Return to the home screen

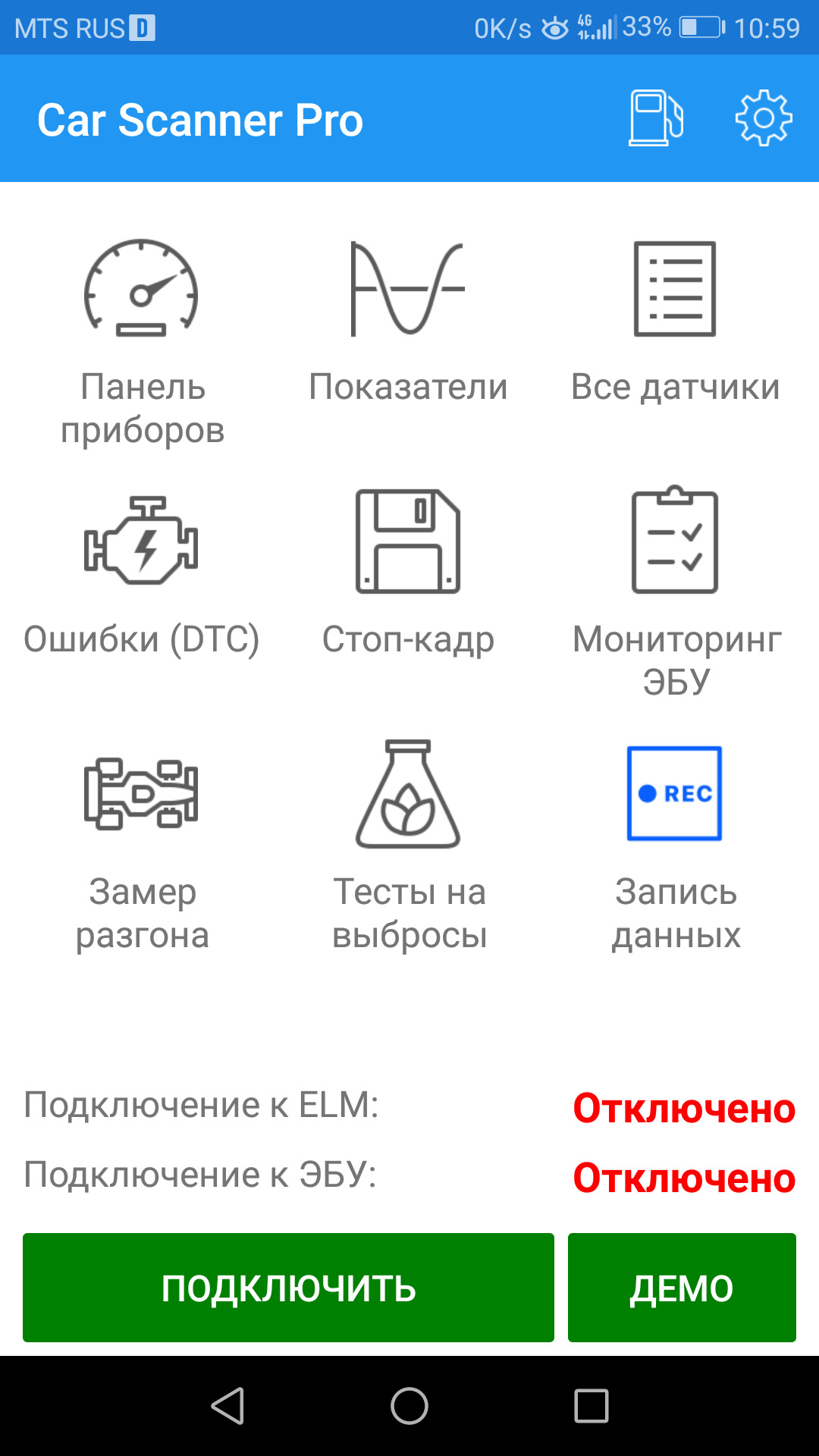(x=409, y=1406)
